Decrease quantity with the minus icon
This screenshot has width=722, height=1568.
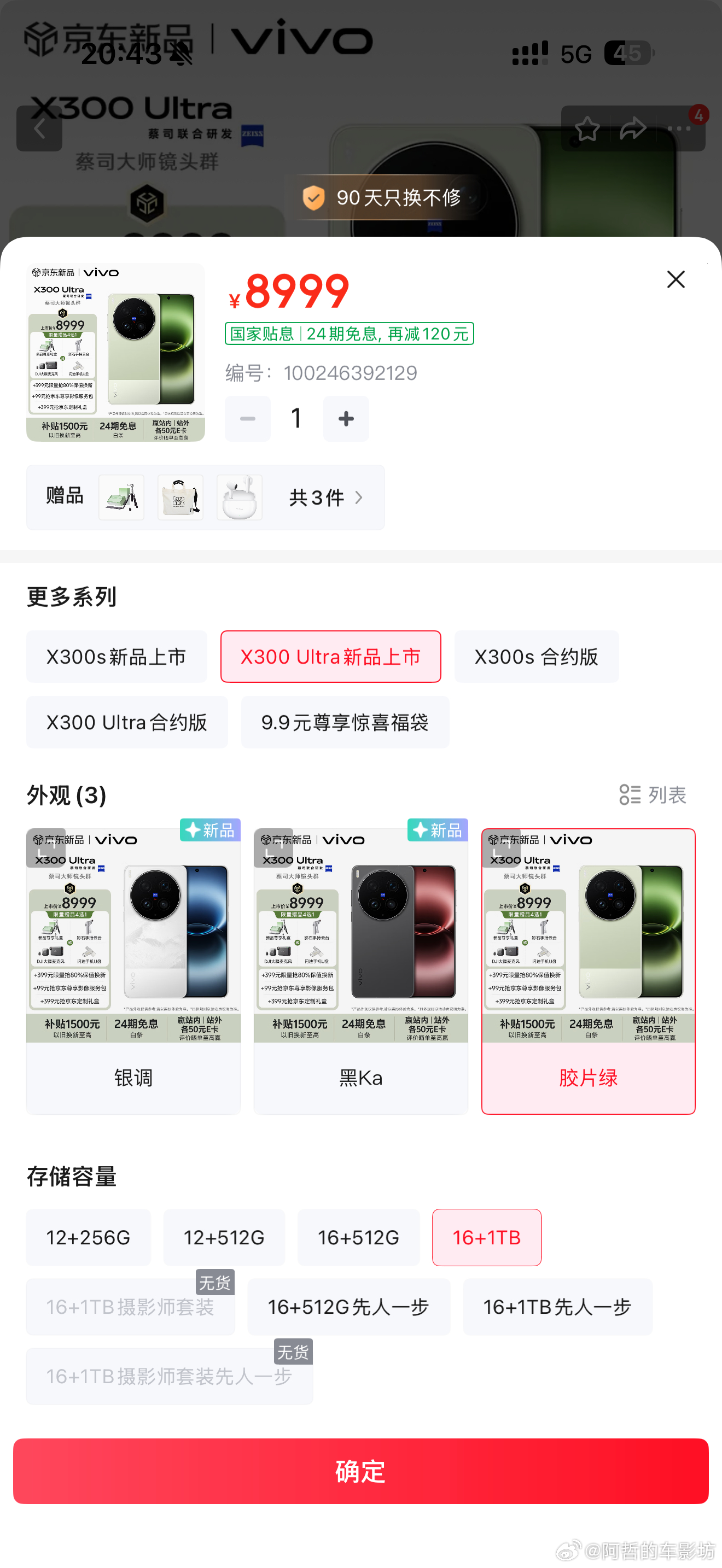point(247,418)
